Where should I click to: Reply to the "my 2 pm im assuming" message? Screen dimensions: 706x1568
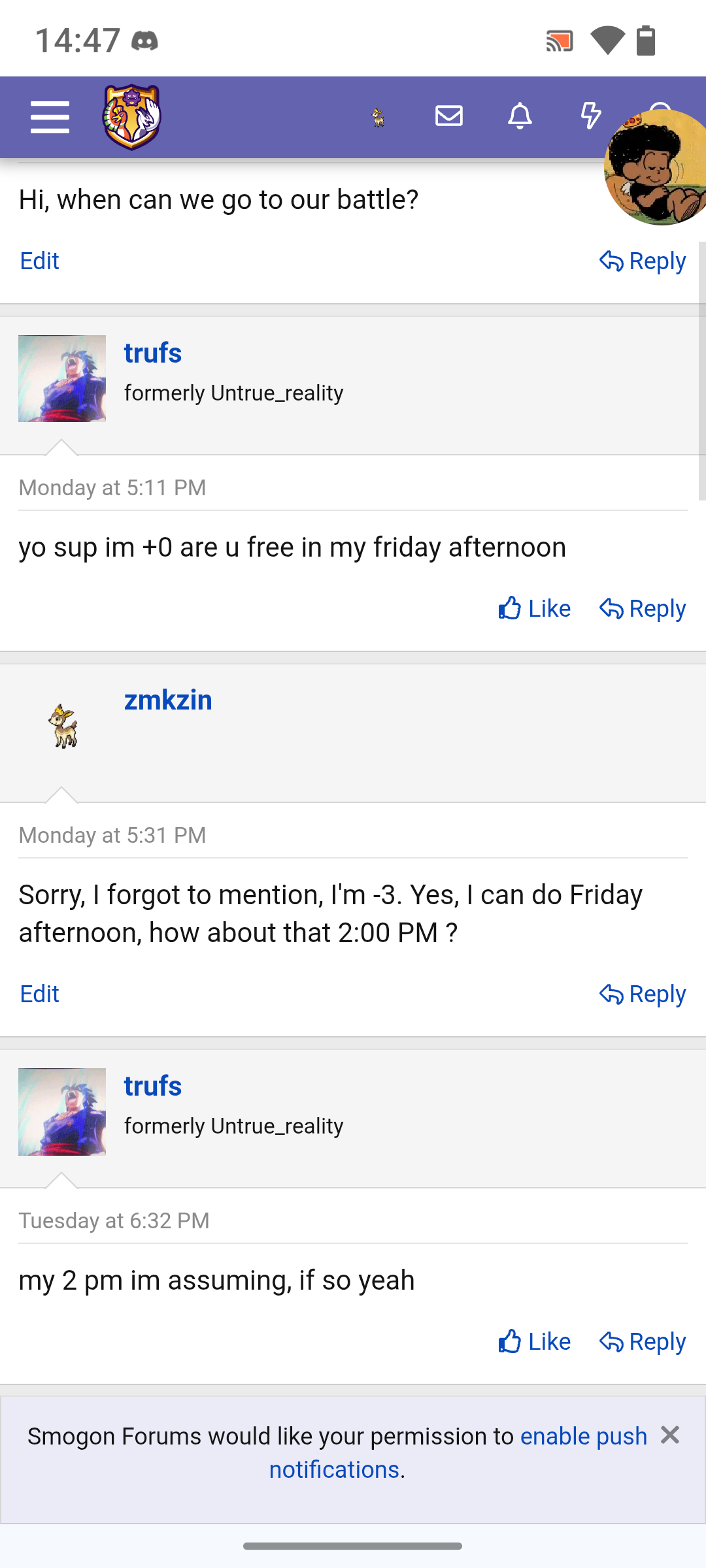(x=643, y=1342)
